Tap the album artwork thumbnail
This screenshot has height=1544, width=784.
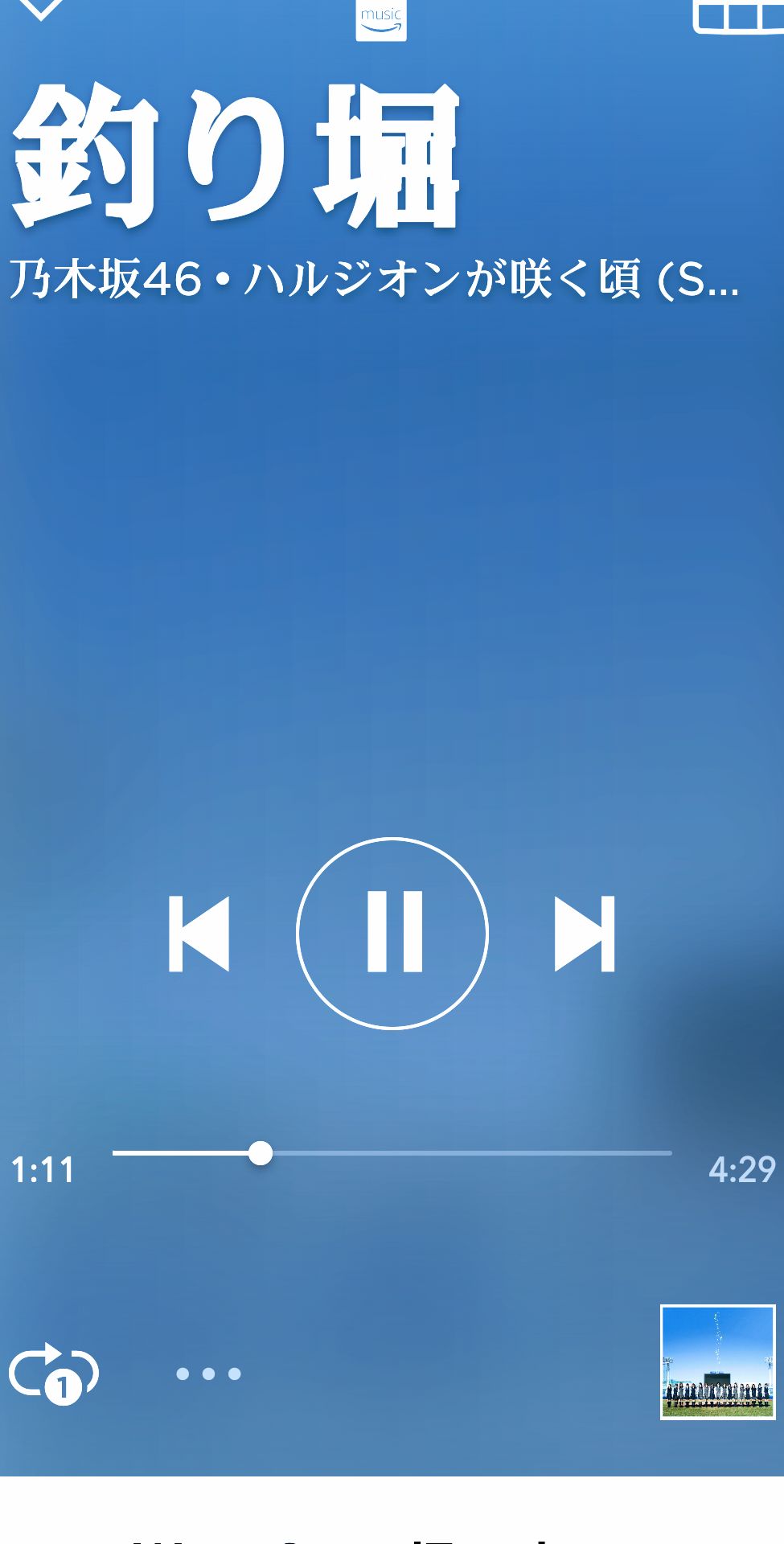point(717,1362)
